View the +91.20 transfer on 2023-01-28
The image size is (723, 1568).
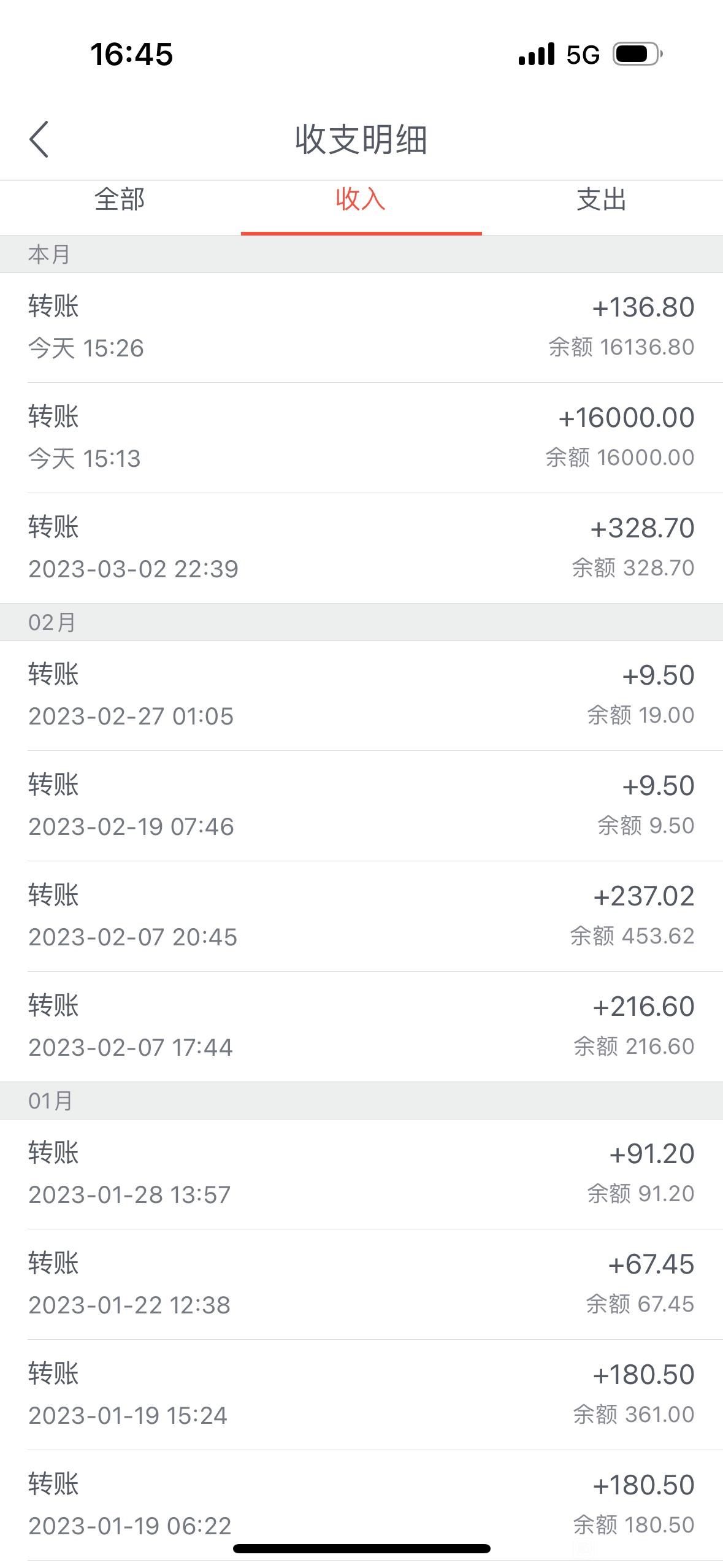[361, 1174]
